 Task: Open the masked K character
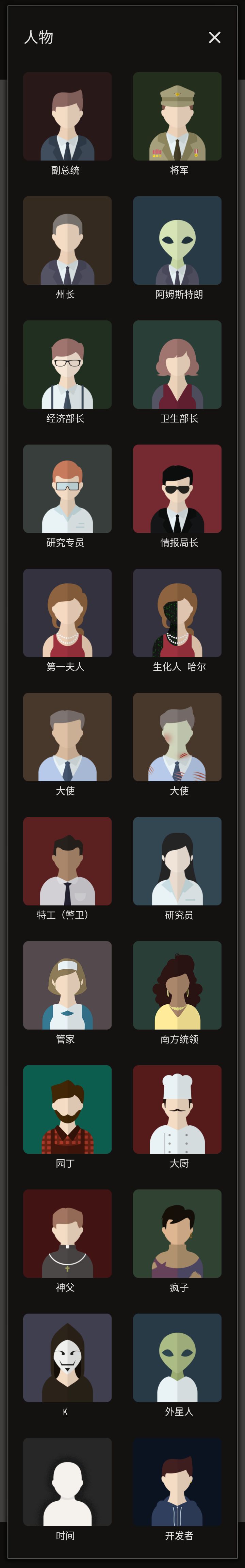[x=67, y=1358]
